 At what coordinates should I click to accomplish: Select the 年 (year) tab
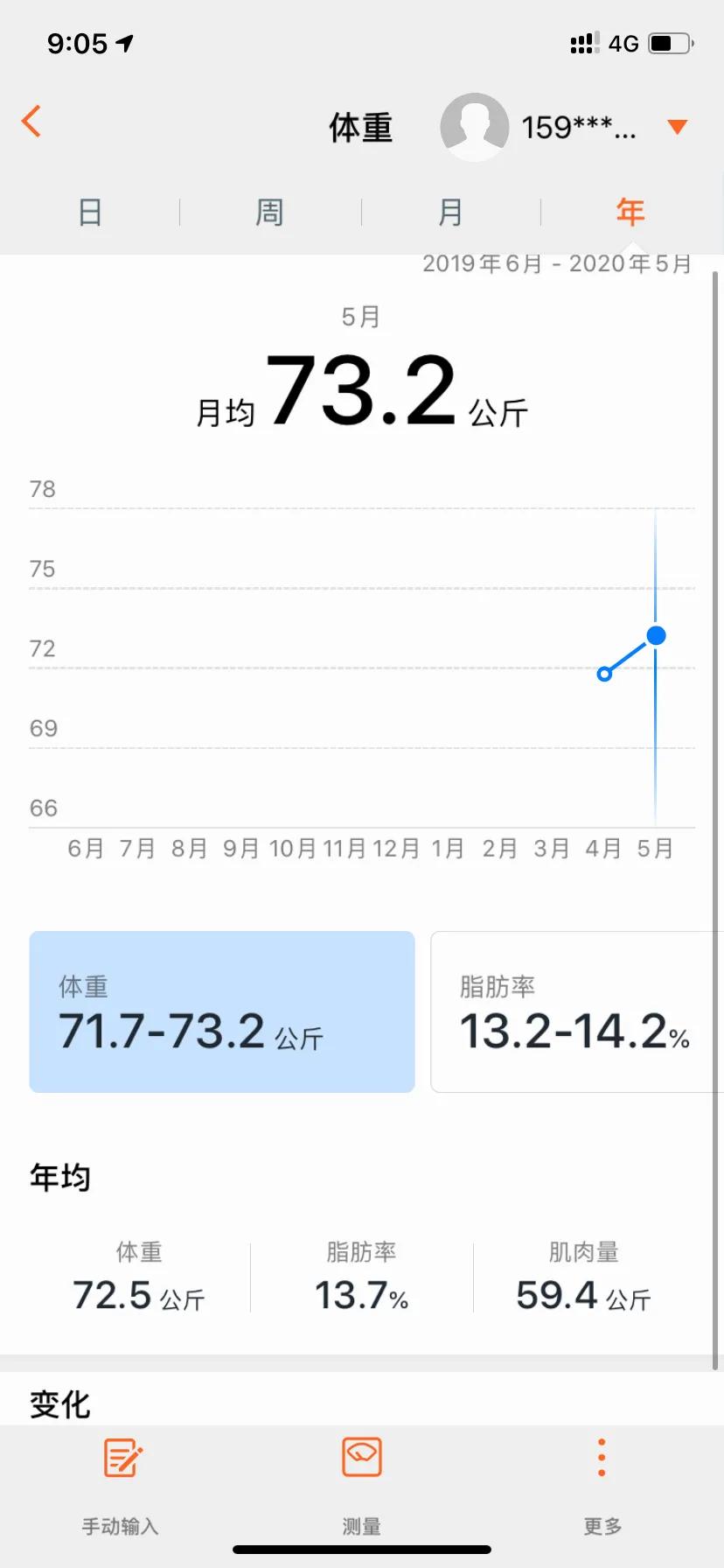tap(630, 212)
